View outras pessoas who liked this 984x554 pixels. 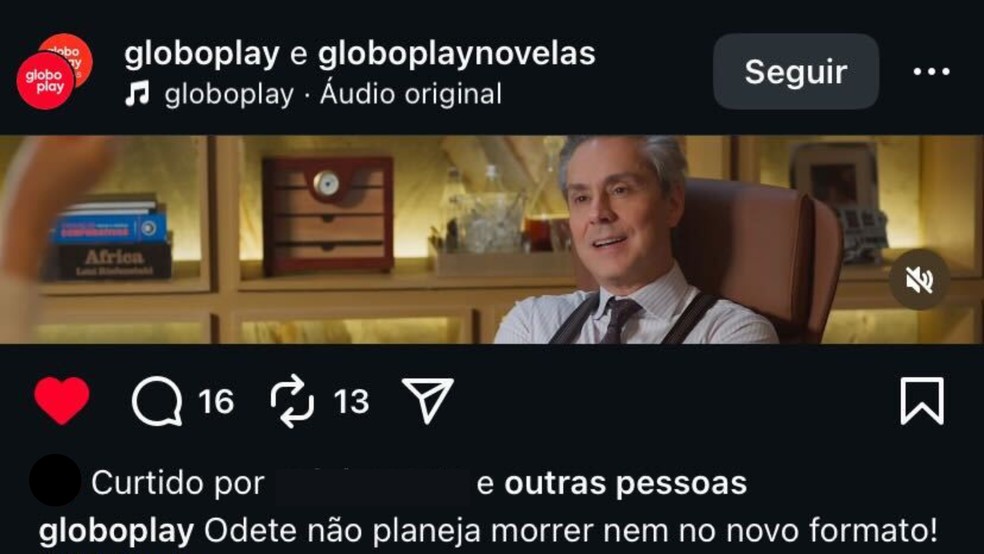(625, 484)
